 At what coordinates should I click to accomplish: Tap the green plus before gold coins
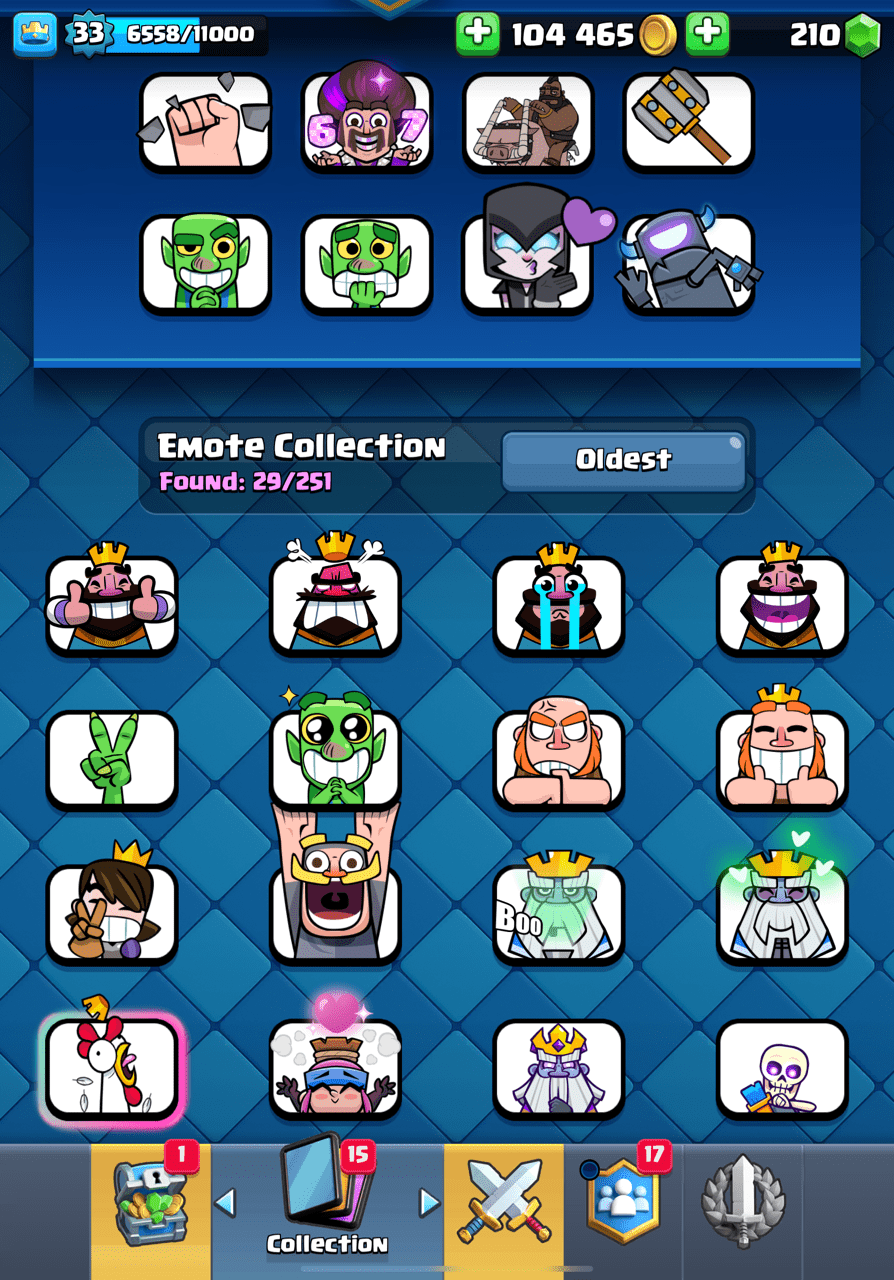[x=478, y=34]
